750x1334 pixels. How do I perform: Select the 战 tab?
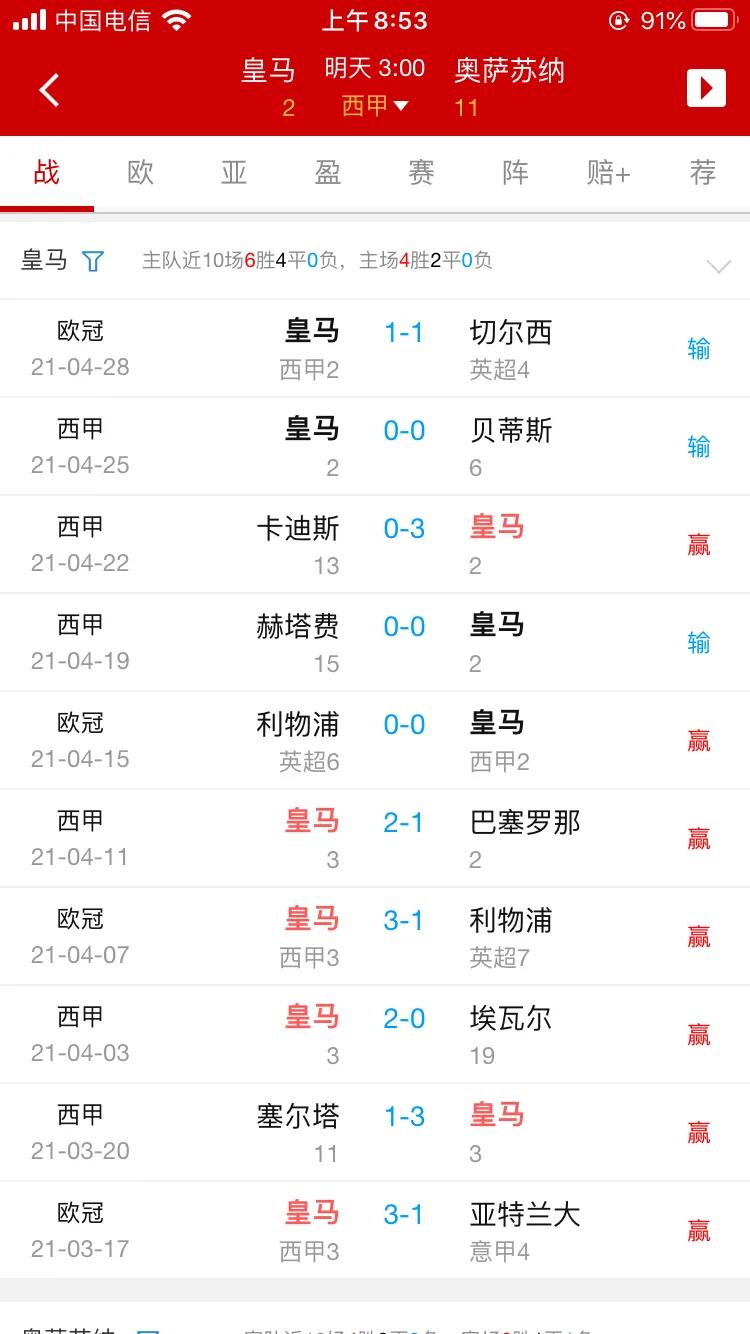coord(47,172)
